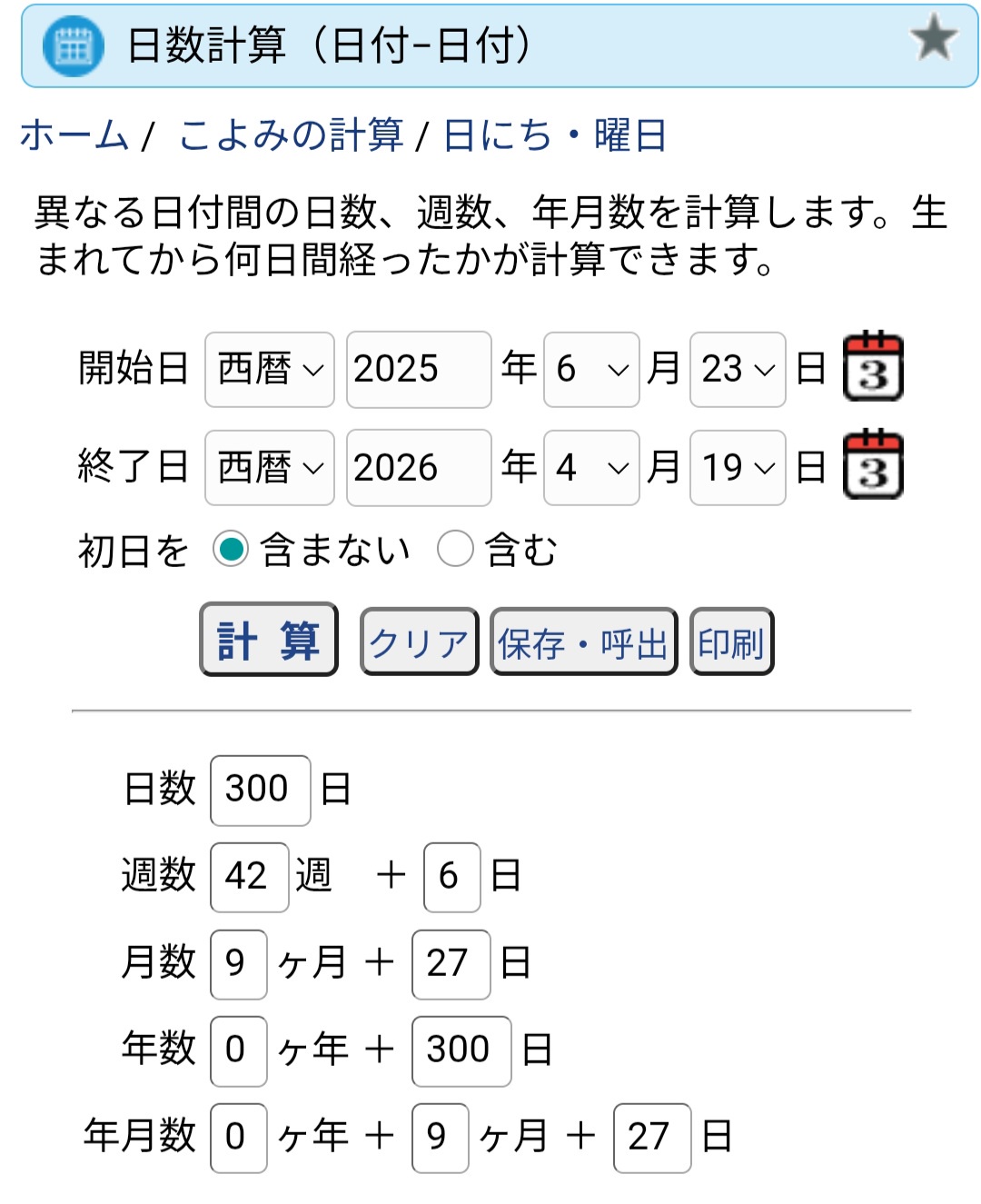981x1204 pixels.
Task: Tap the favorite star icon
Action: point(933,39)
